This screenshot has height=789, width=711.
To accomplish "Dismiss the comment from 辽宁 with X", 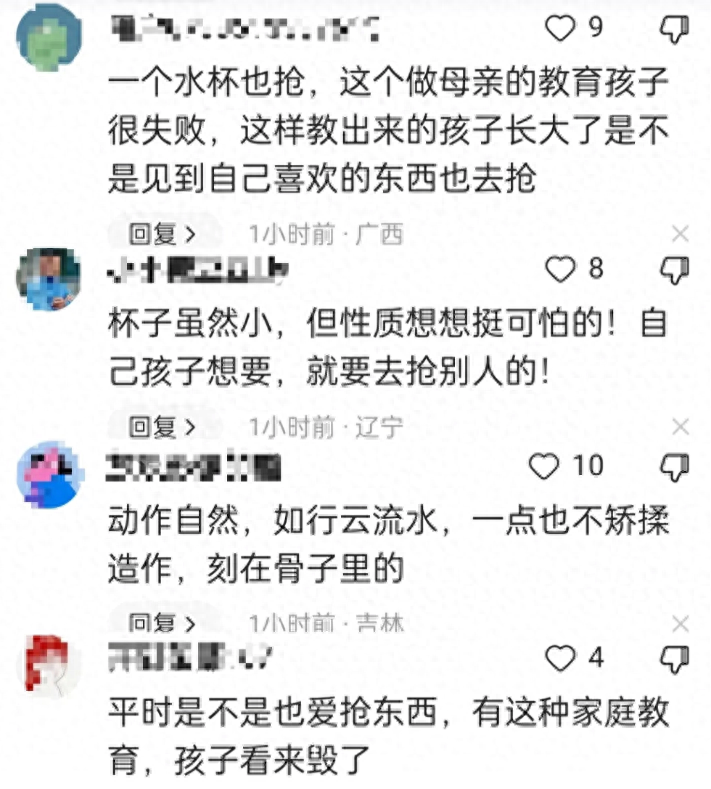I will (x=680, y=427).
